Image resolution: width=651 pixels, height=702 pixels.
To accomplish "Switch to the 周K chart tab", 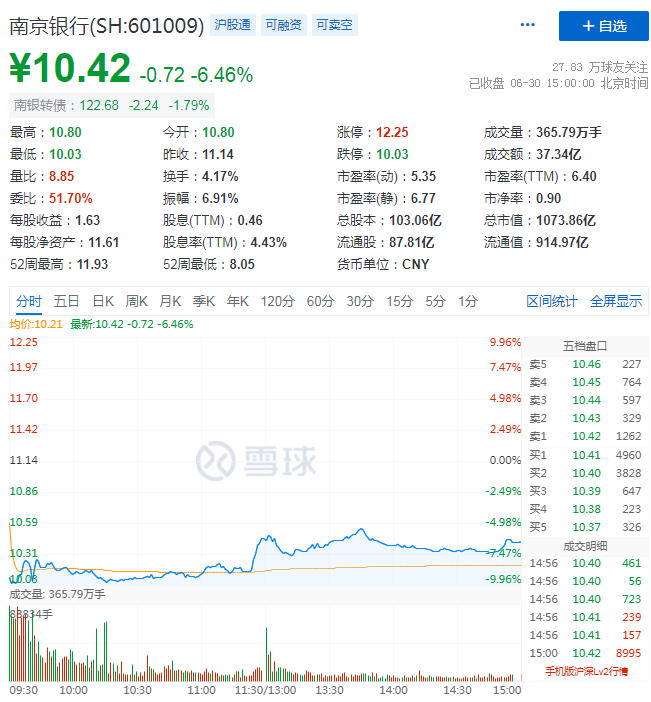I will [x=137, y=301].
